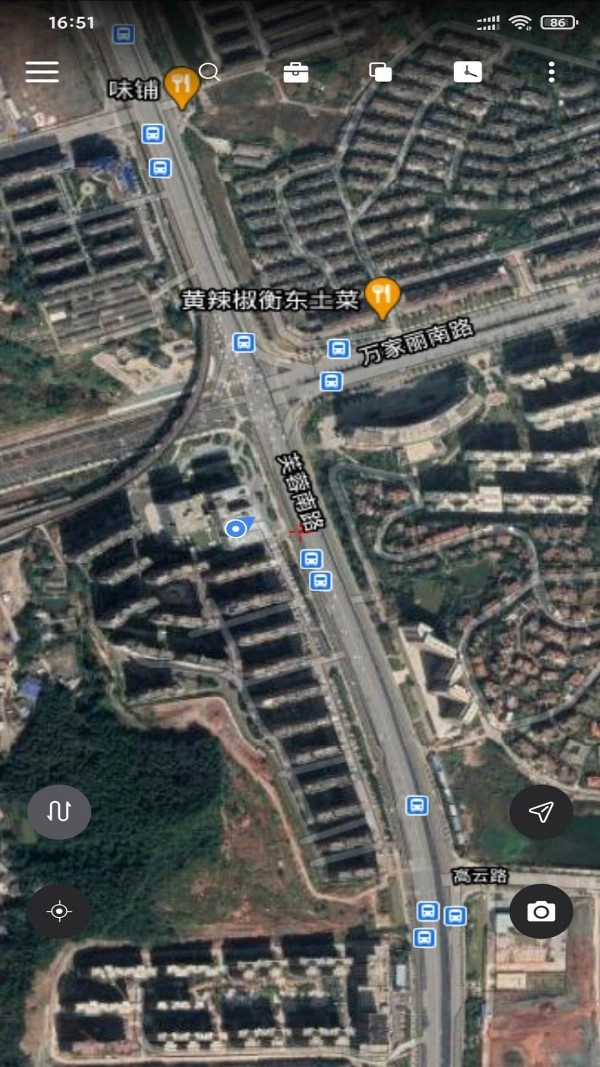Open map search
Screen dimensions: 600x1067
point(209,71)
